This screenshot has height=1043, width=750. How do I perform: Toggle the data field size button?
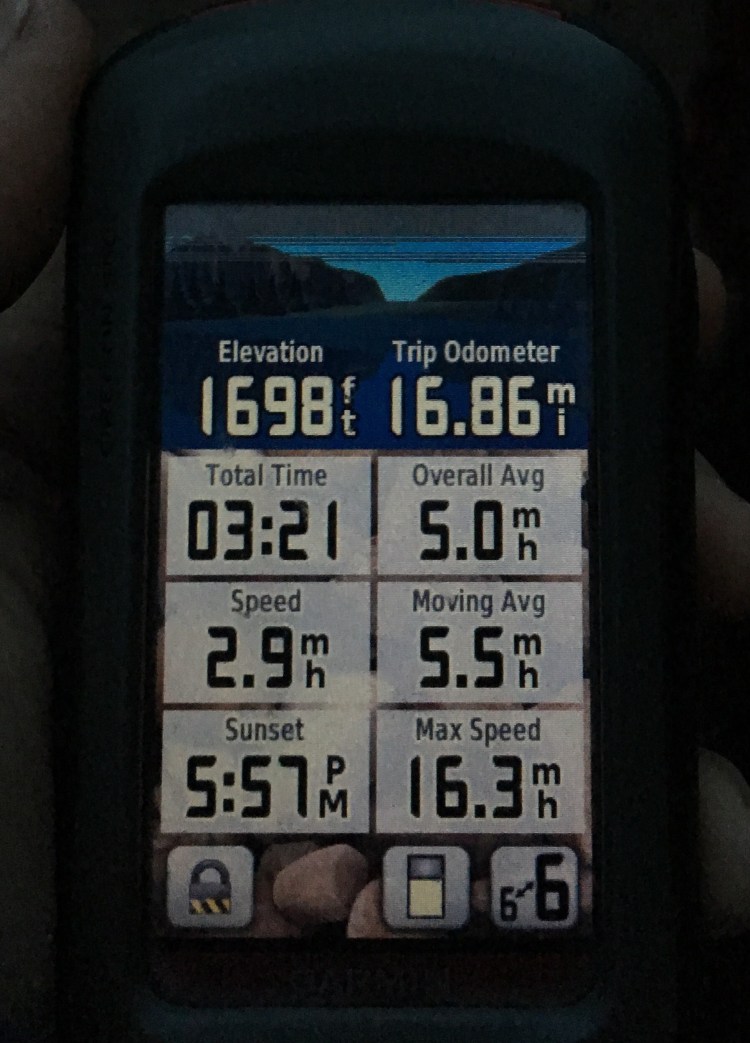[535, 886]
